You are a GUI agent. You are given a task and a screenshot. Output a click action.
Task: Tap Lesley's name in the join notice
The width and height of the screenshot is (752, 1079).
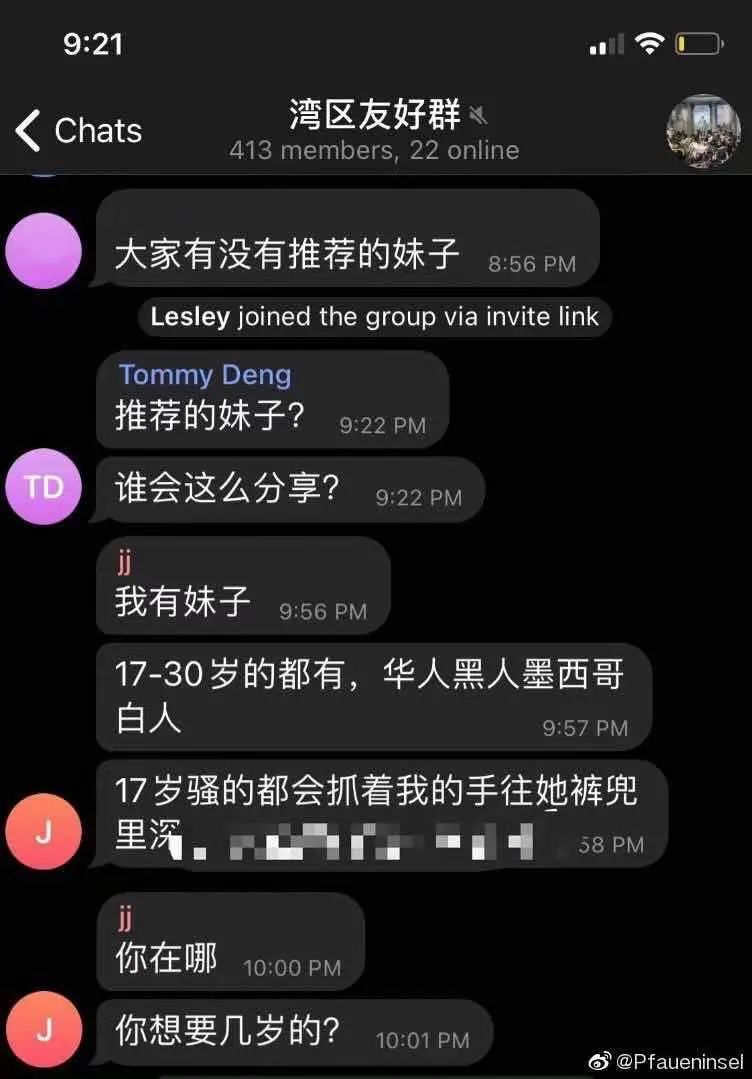190,317
